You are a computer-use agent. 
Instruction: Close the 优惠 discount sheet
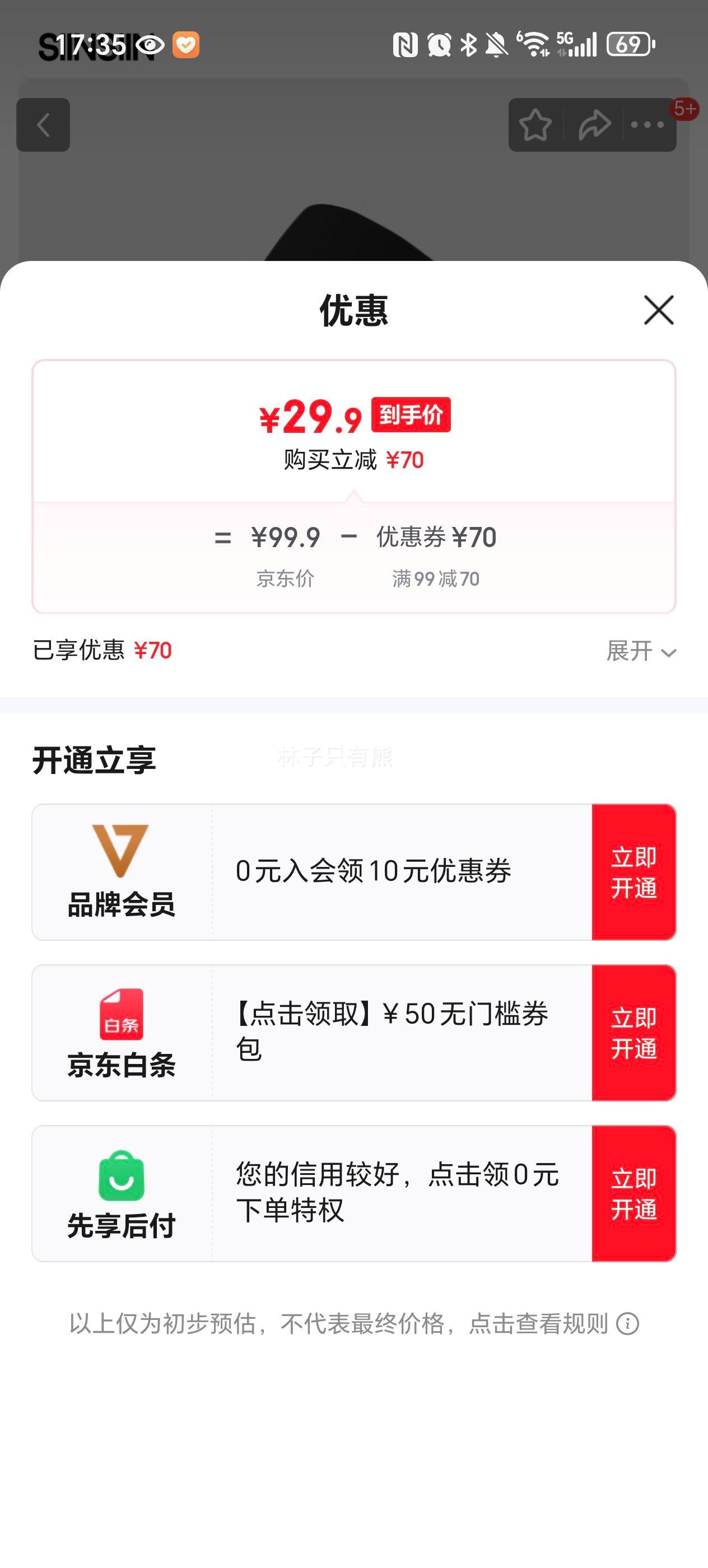point(659,310)
